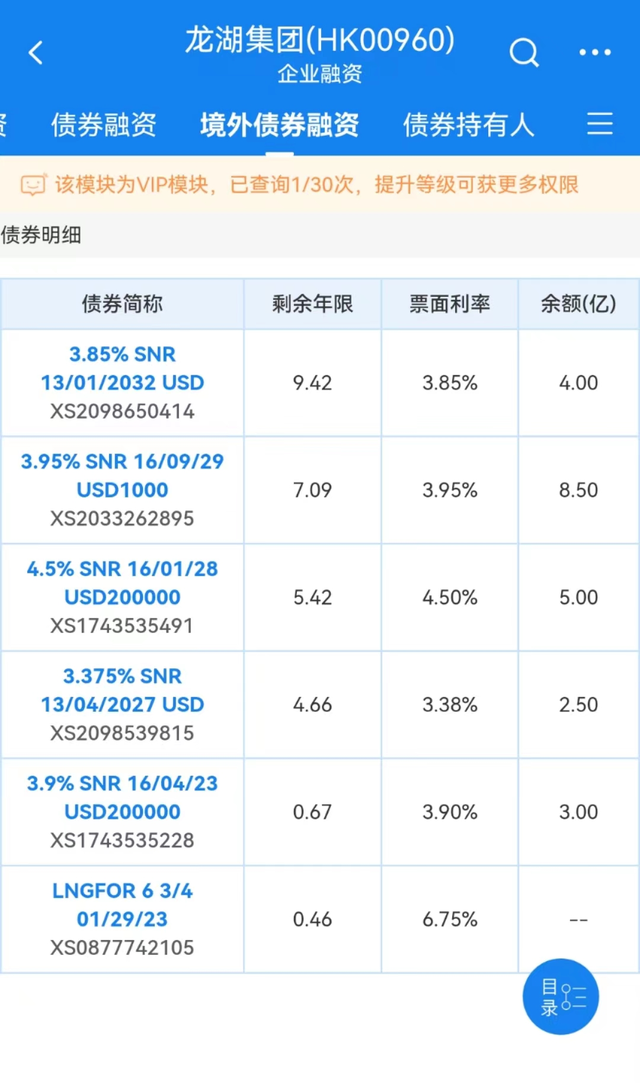Open bond 3.375% SNR 13/04/2027 USD
The width and height of the screenshot is (640, 1083).
[122, 690]
